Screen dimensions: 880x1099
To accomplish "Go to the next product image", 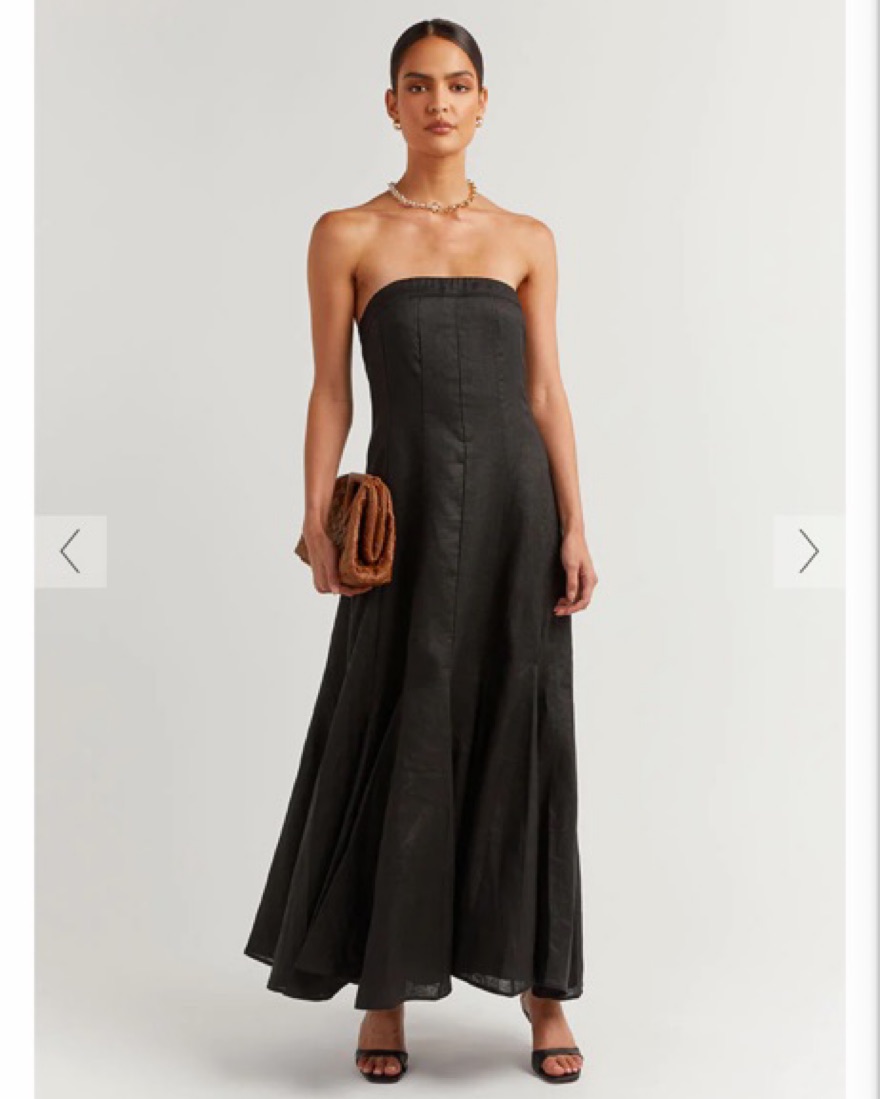I will (x=808, y=551).
